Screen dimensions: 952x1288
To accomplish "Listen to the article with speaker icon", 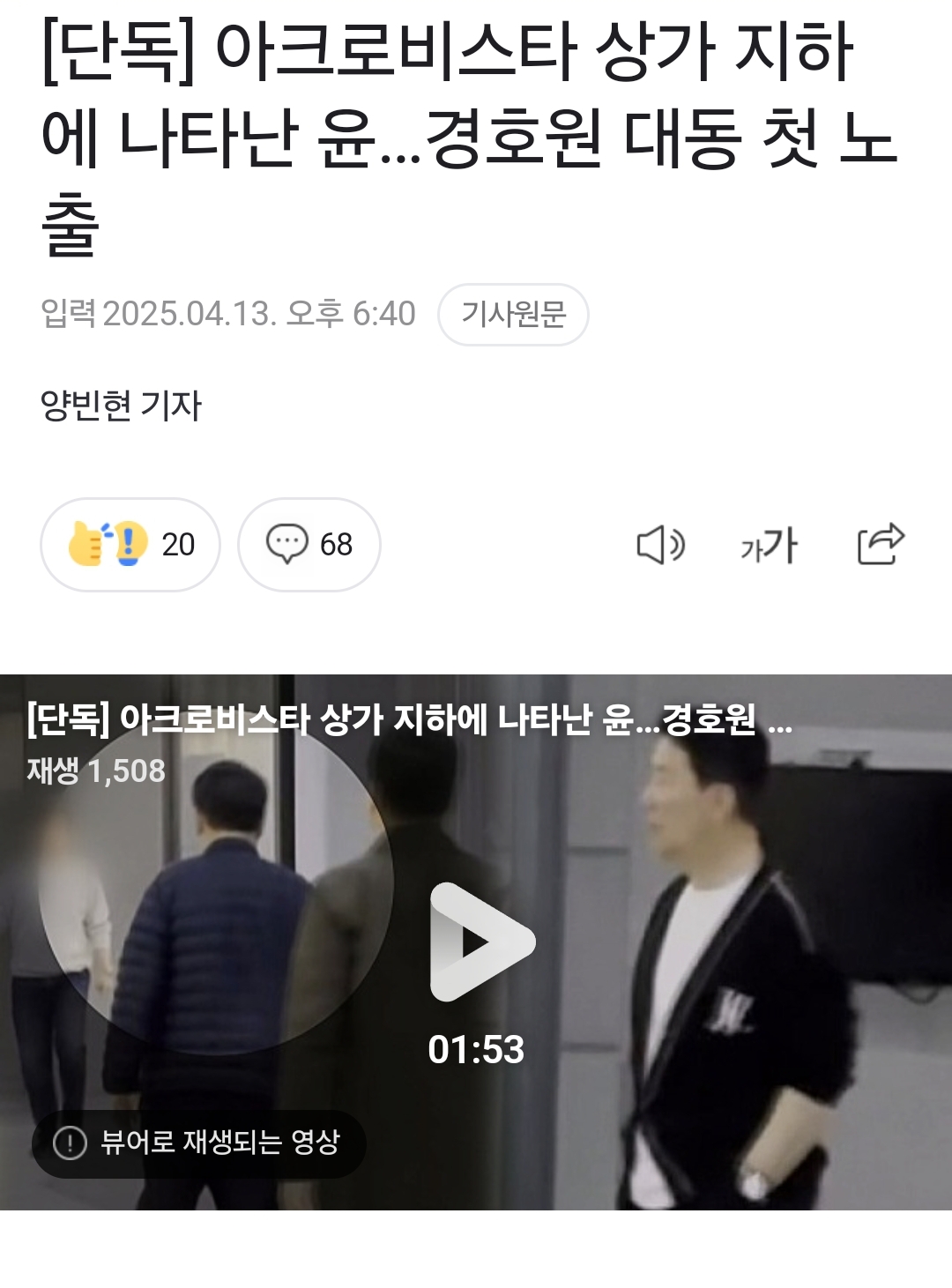I will point(660,545).
